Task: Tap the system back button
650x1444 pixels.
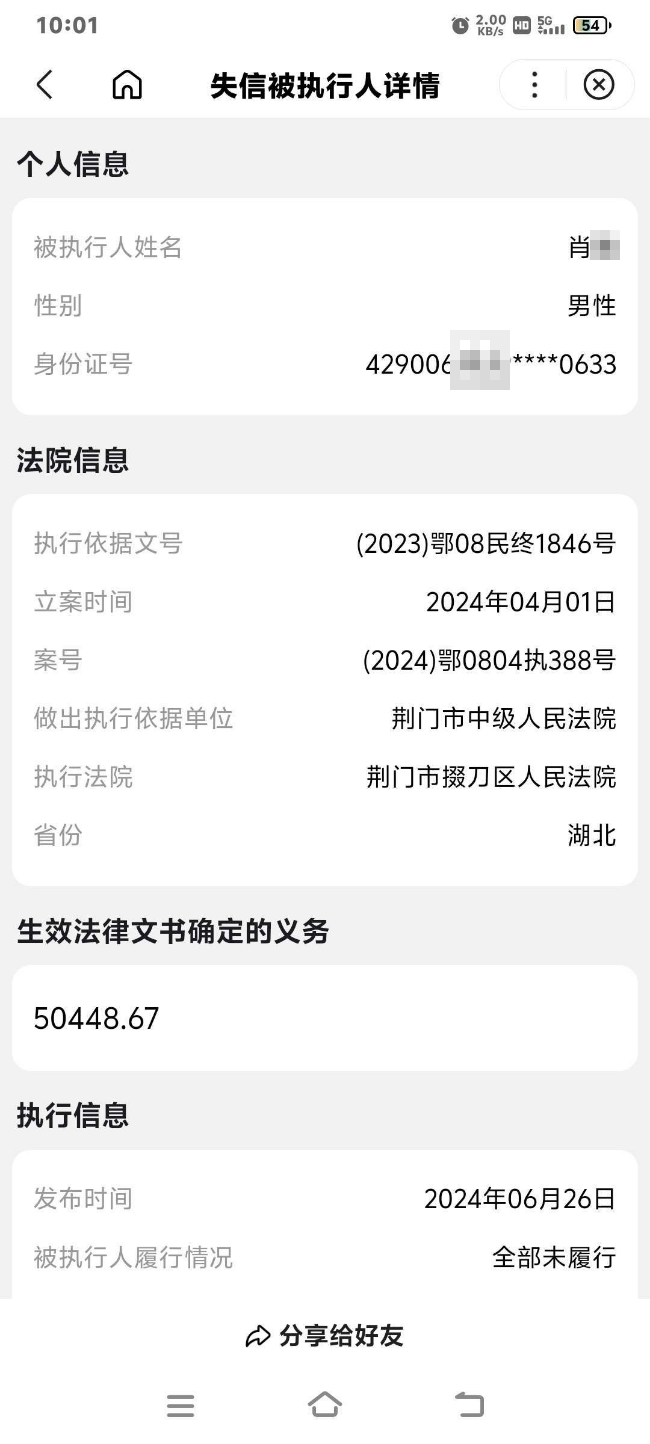Action: [x=469, y=1405]
